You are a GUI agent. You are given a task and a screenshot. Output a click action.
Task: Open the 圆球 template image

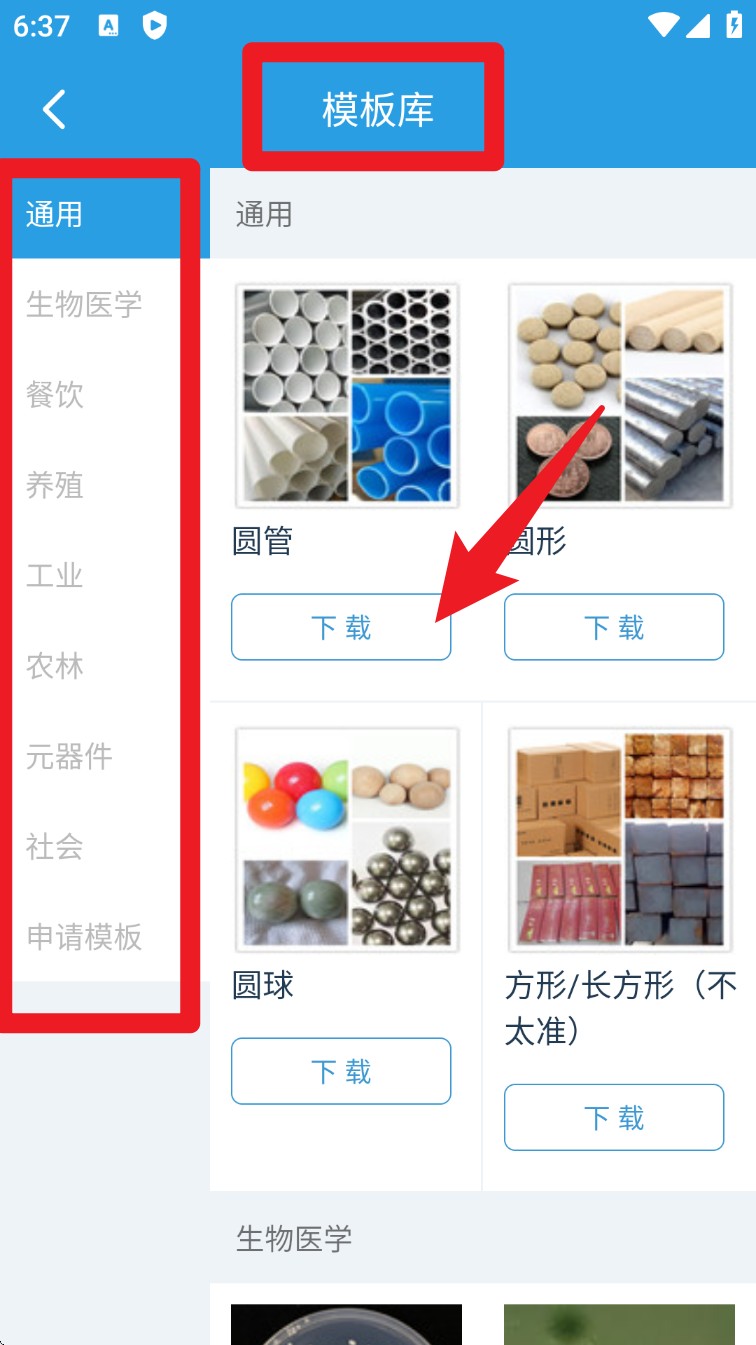click(x=347, y=839)
